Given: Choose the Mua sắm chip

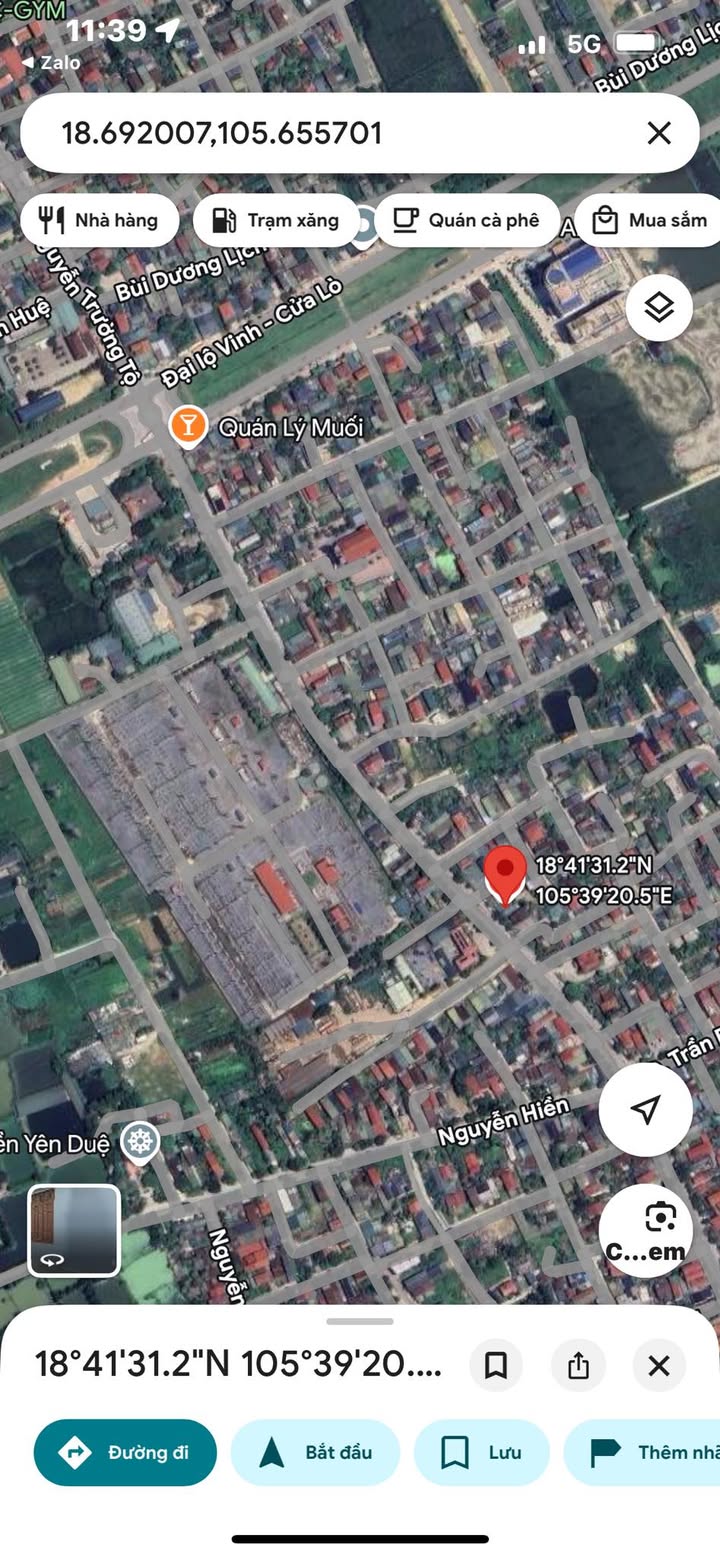Looking at the screenshot, I should [650, 220].
